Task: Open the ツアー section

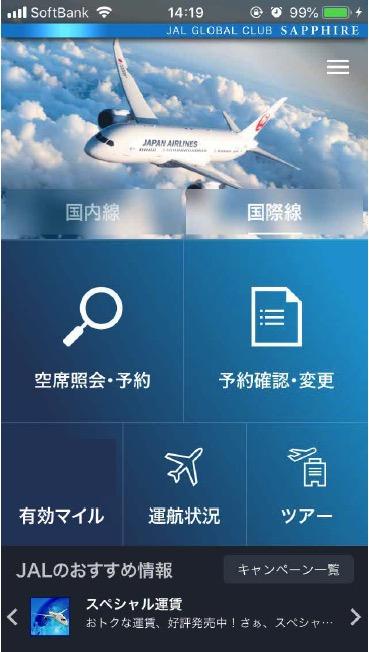Action: (x=307, y=484)
